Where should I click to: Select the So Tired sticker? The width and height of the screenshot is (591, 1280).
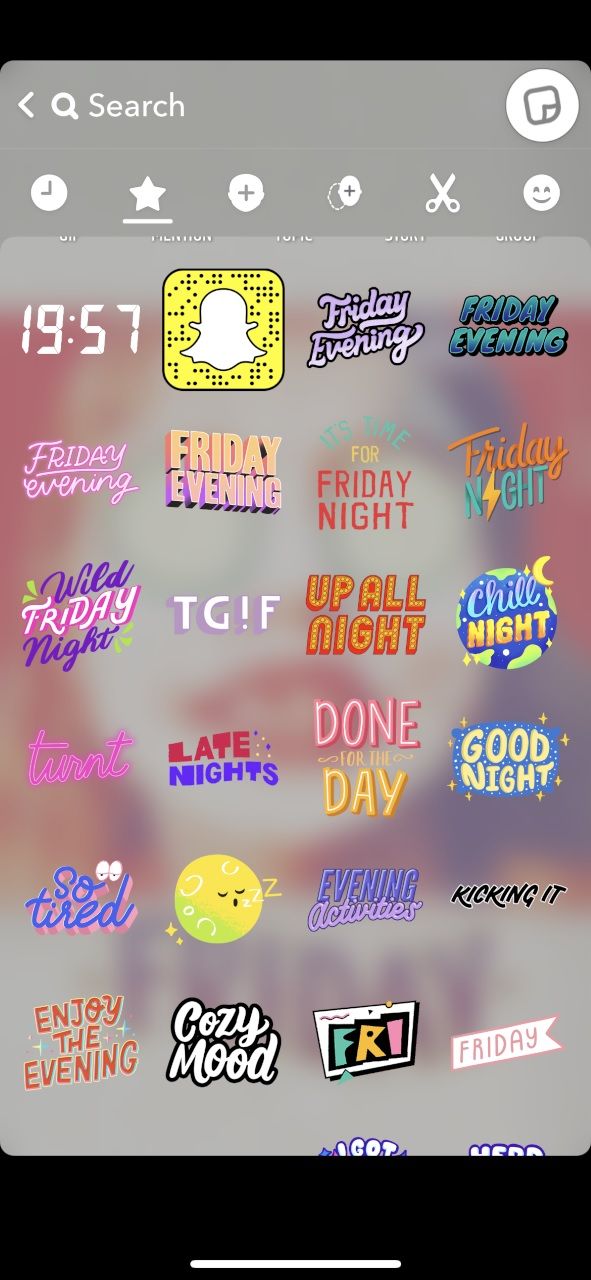[80, 897]
